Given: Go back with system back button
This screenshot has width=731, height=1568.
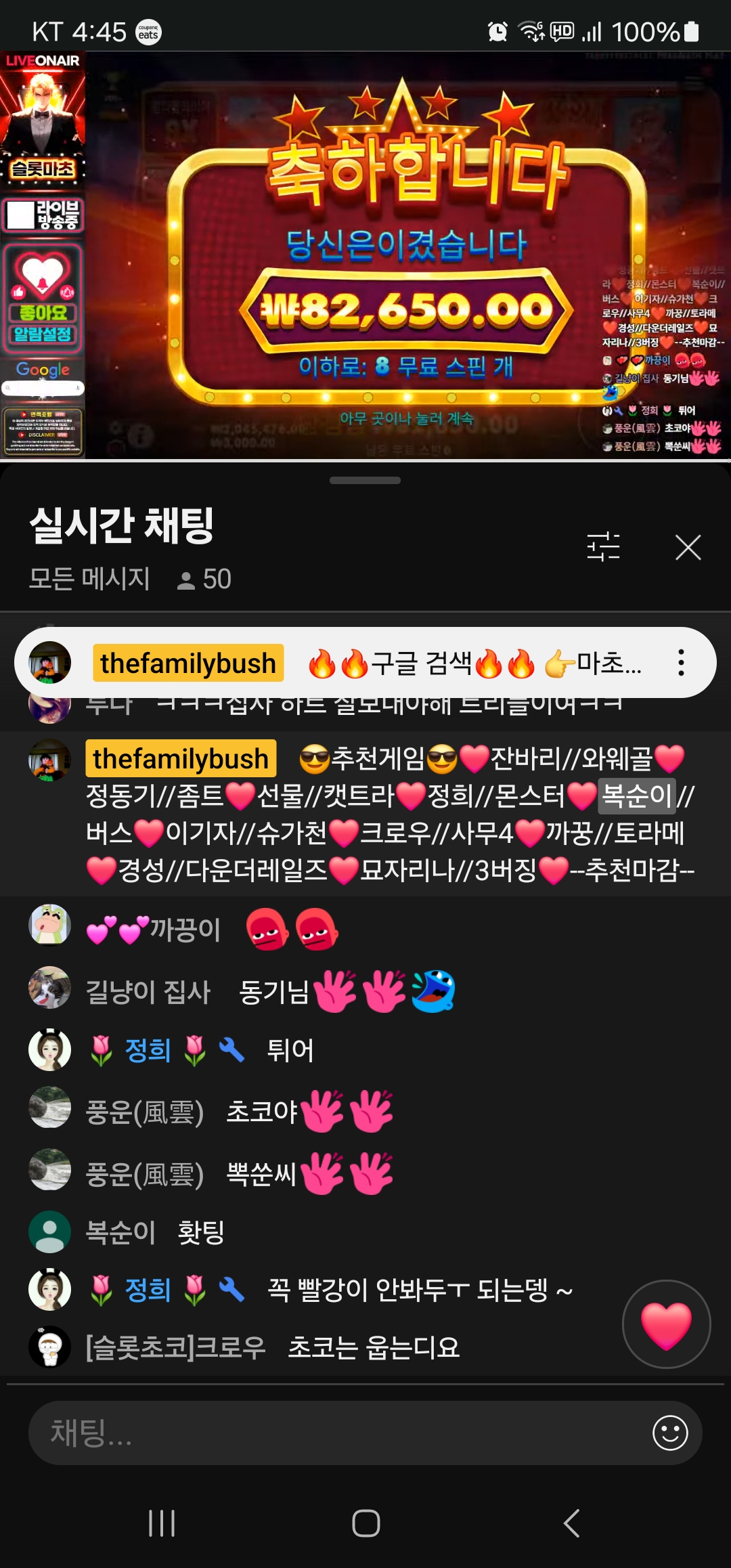Looking at the screenshot, I should [571, 1523].
